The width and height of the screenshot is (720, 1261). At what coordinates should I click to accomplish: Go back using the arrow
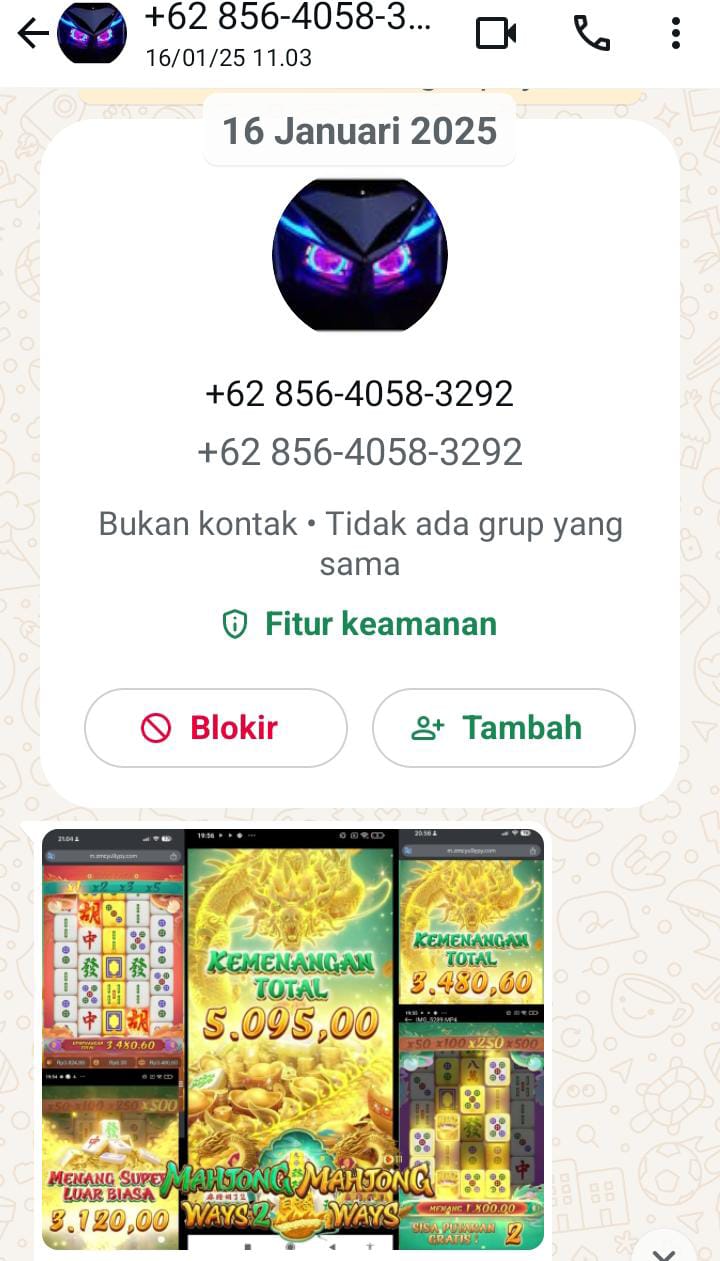tap(33, 34)
